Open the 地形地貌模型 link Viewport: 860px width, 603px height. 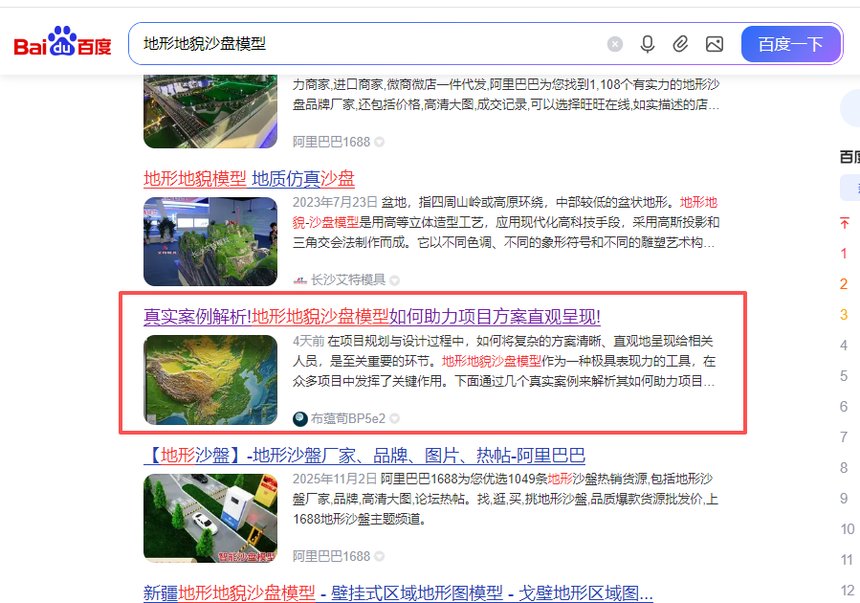coord(195,179)
